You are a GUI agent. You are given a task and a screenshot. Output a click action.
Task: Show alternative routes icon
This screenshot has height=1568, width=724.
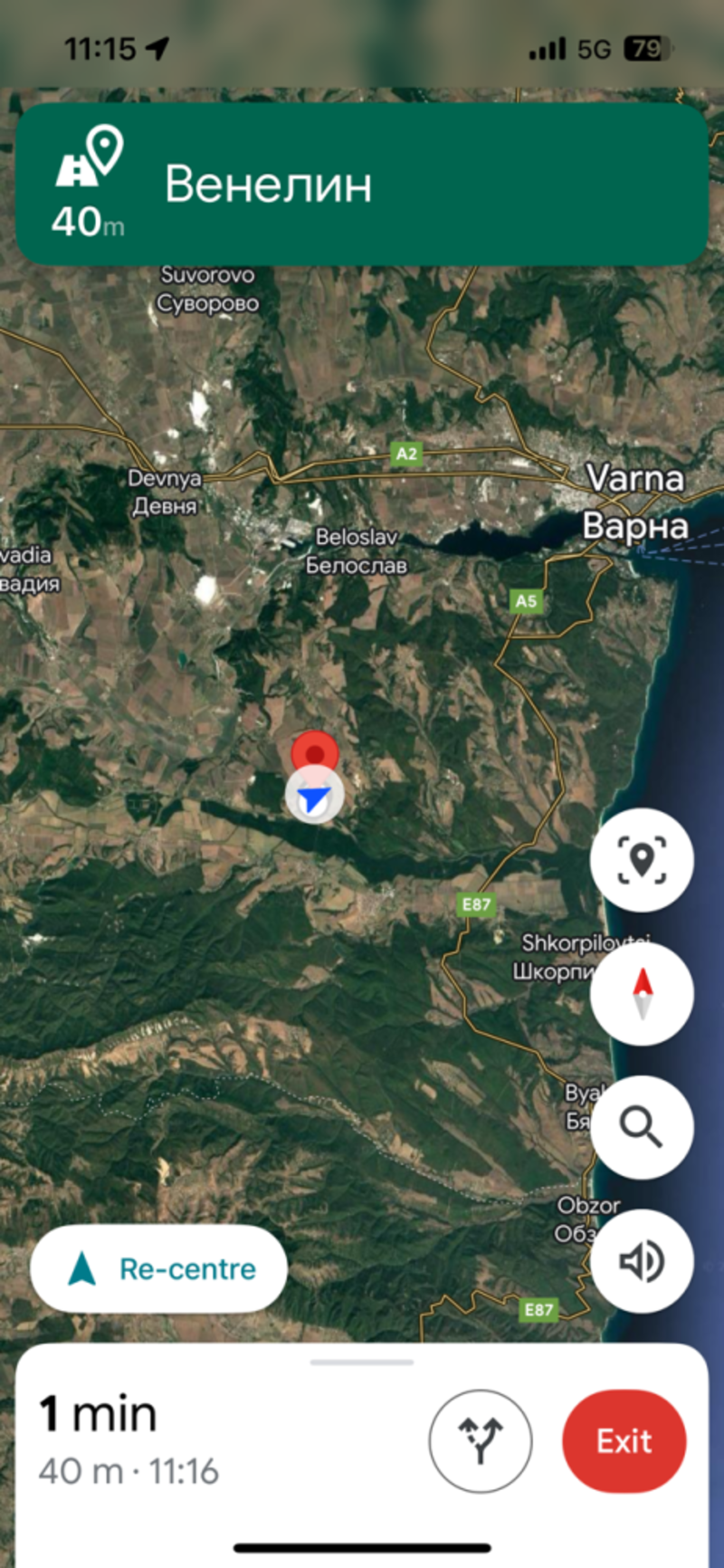(x=480, y=1440)
